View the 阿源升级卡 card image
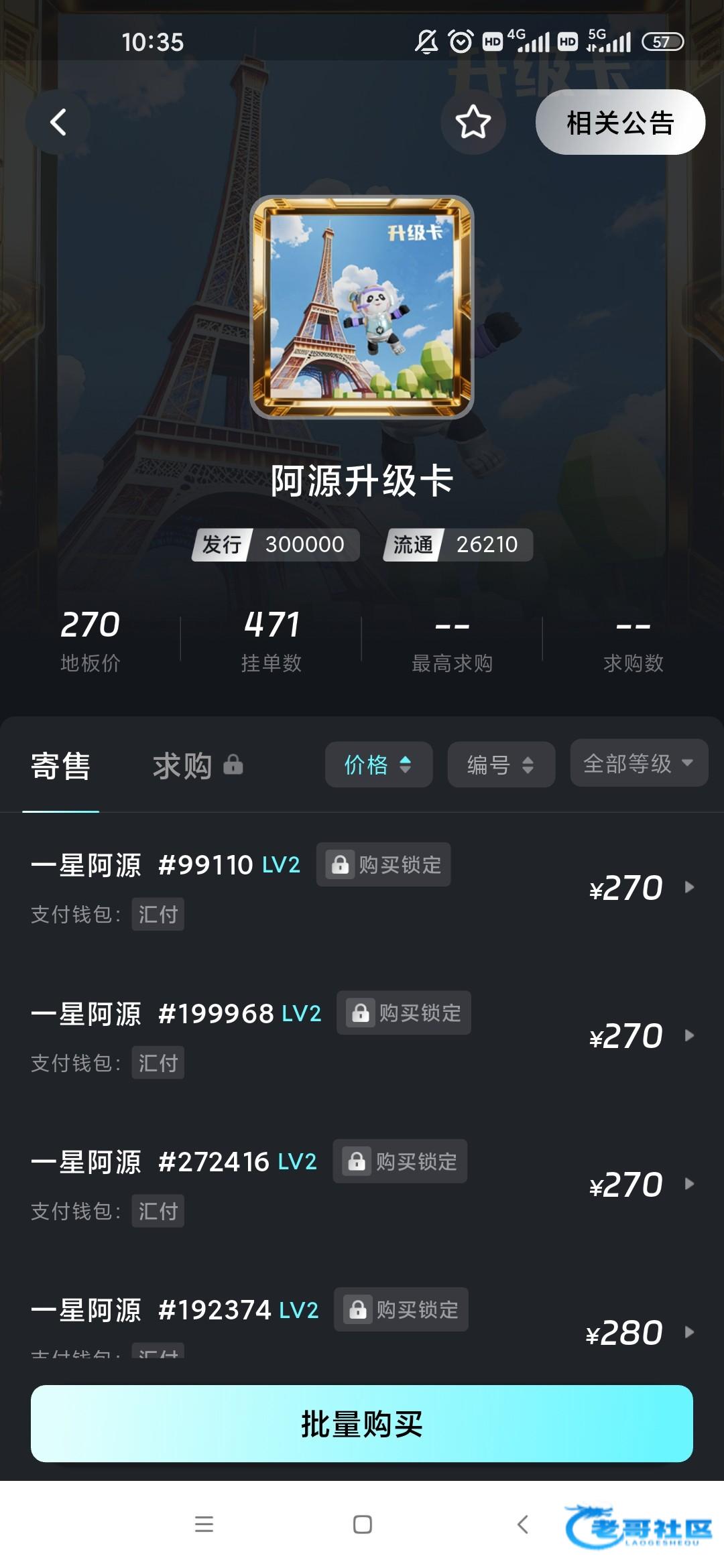This screenshot has width=724, height=1568. click(x=362, y=307)
